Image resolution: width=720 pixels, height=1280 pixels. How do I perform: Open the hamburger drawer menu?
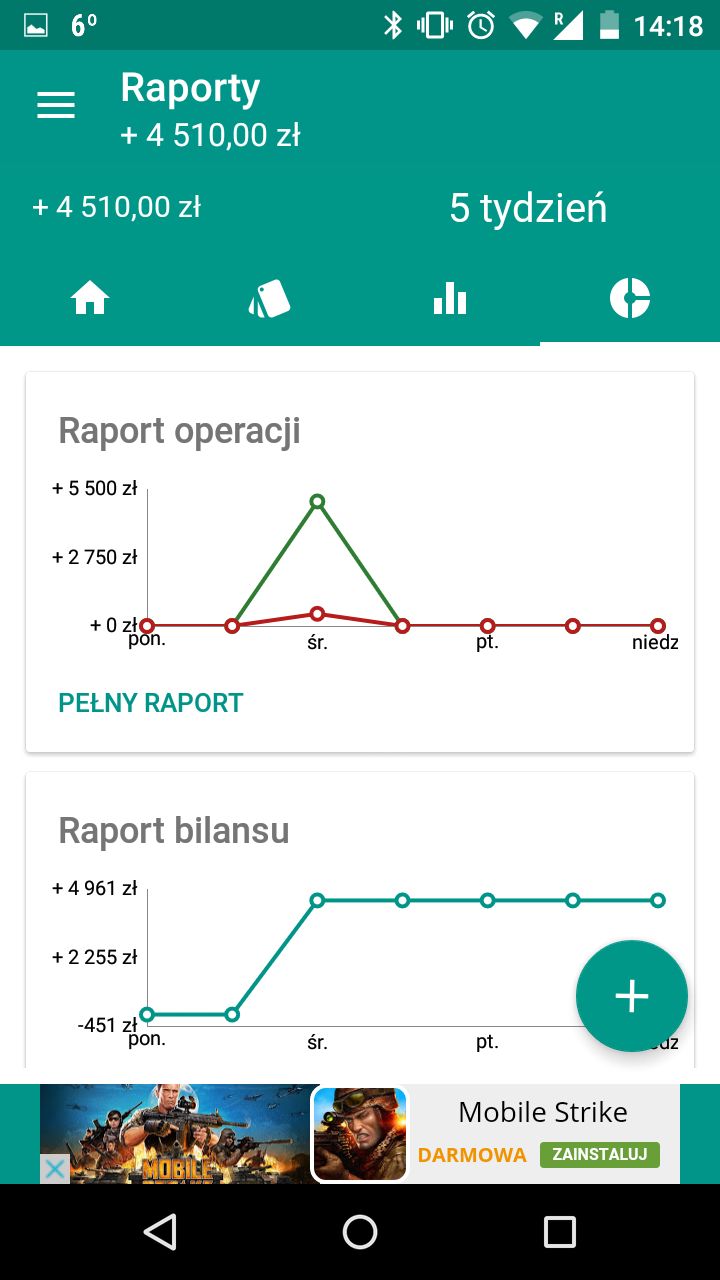click(x=56, y=106)
